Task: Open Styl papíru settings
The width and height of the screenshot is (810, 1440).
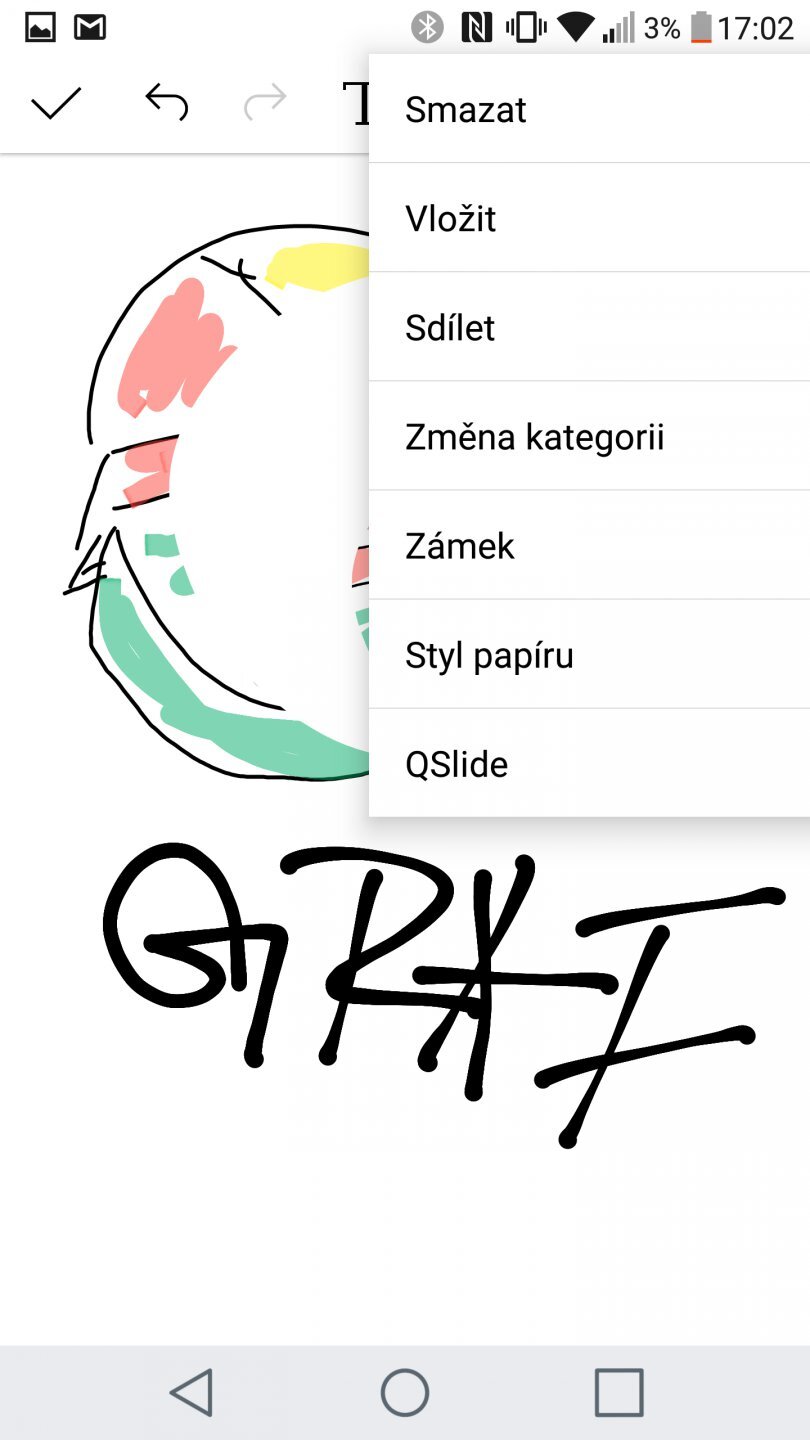Action: point(589,655)
